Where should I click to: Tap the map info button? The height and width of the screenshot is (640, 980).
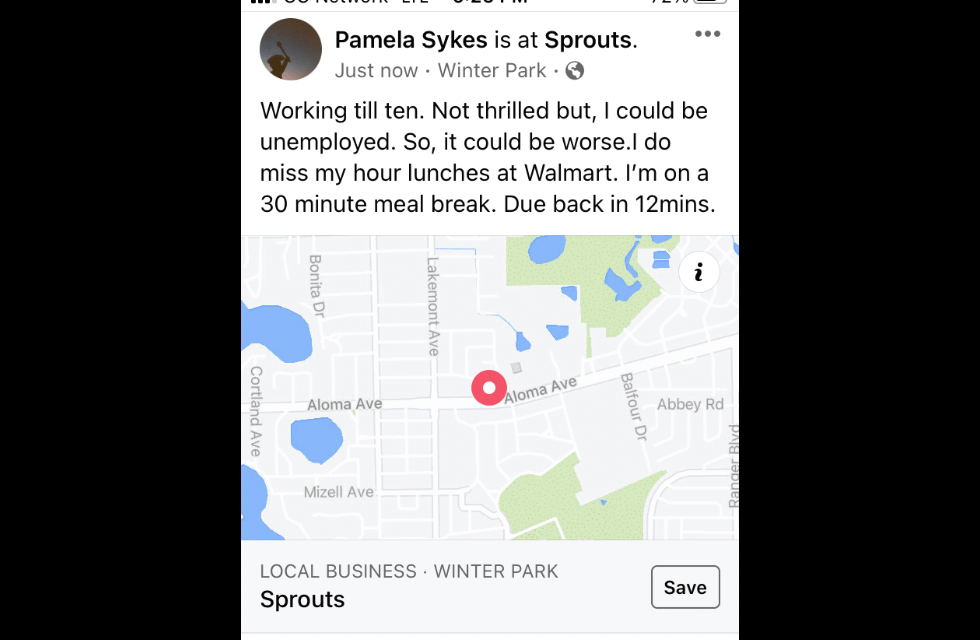699,272
